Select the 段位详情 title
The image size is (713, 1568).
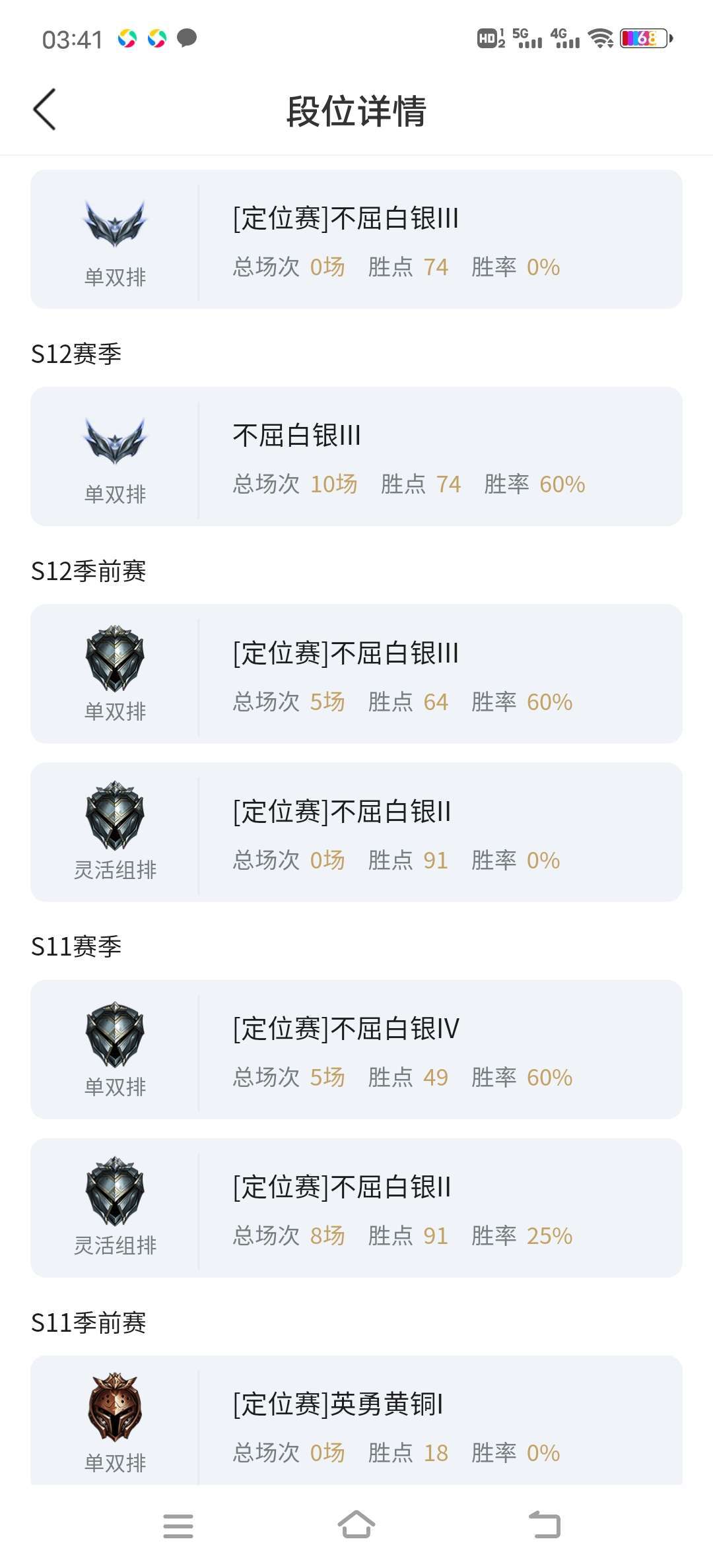pyautogui.click(x=356, y=112)
